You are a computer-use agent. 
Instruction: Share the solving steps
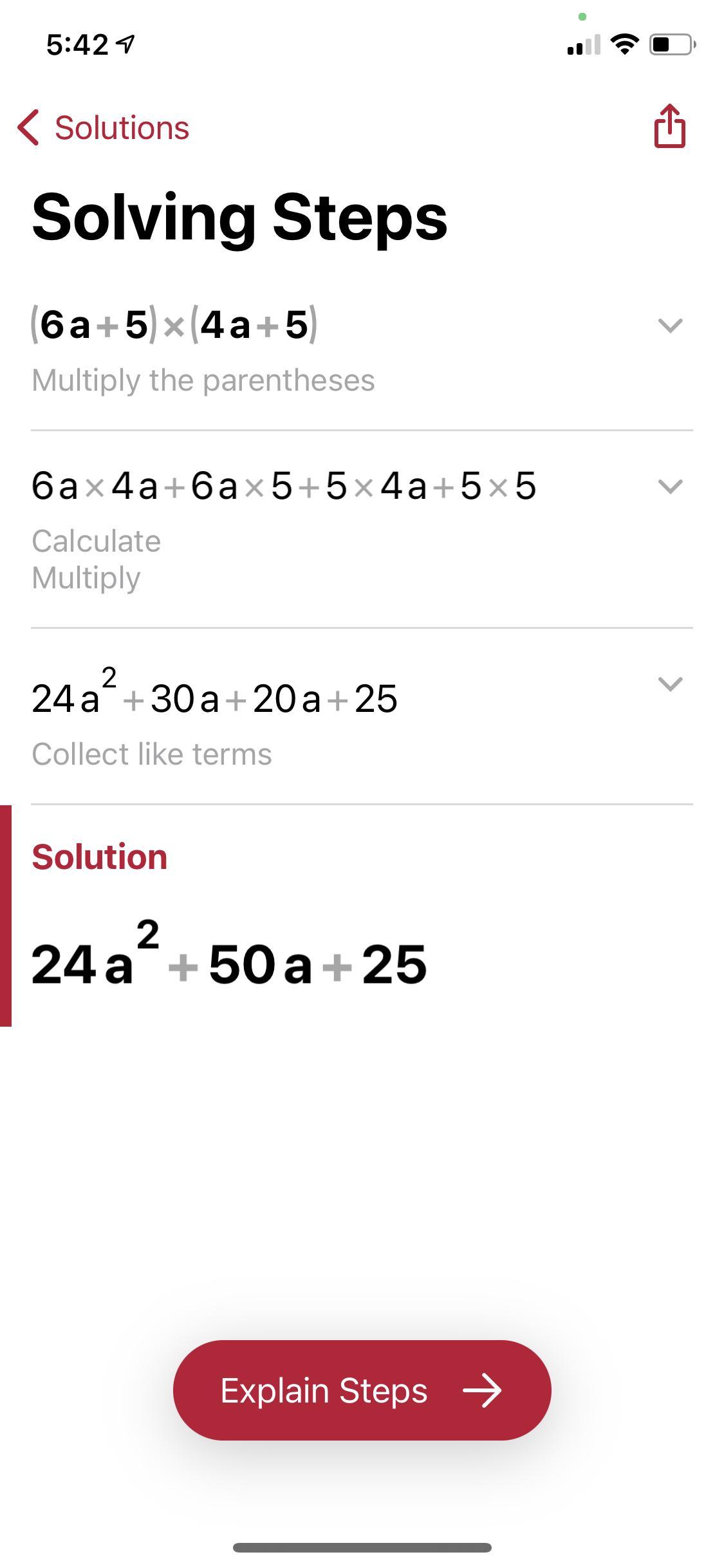coord(669,126)
